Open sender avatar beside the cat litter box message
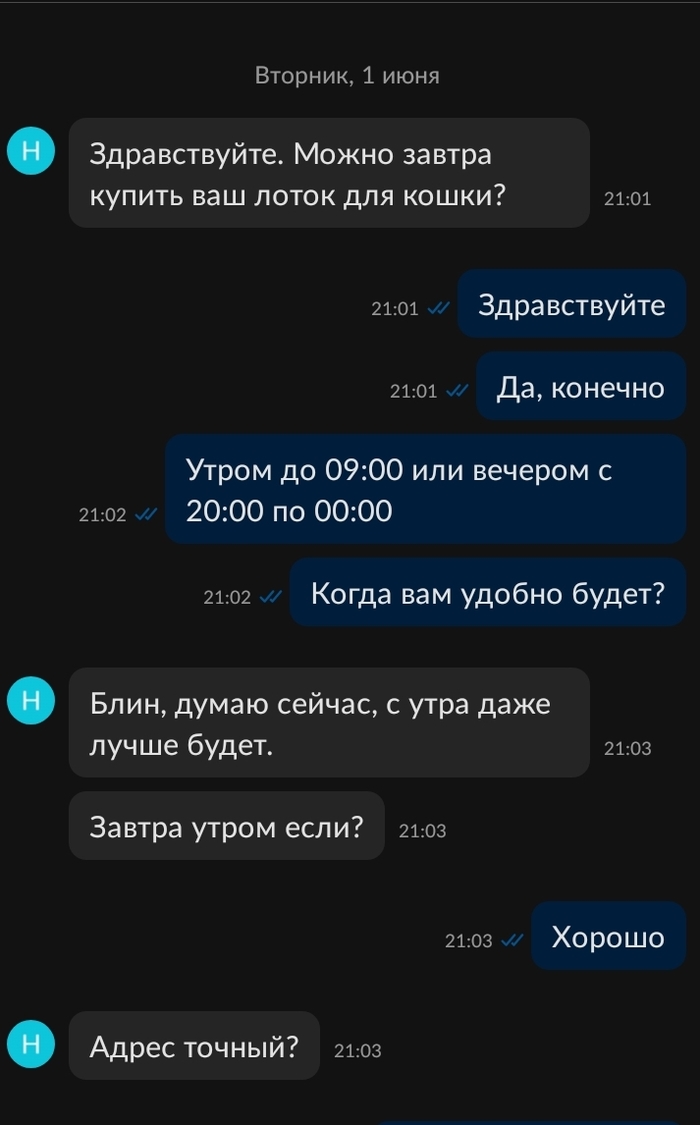700x1125 pixels. (31, 151)
